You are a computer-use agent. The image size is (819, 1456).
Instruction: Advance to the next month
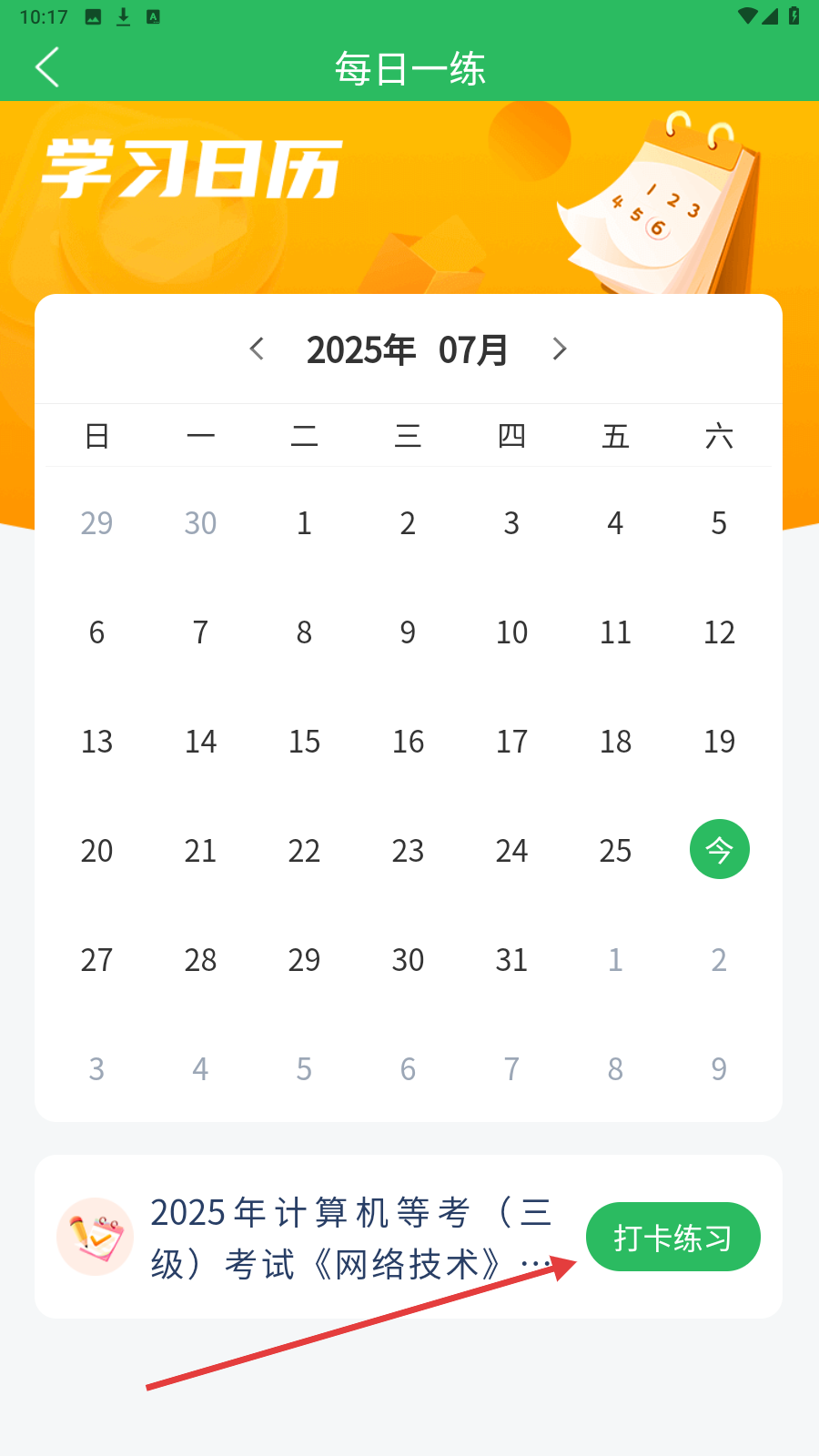560,349
